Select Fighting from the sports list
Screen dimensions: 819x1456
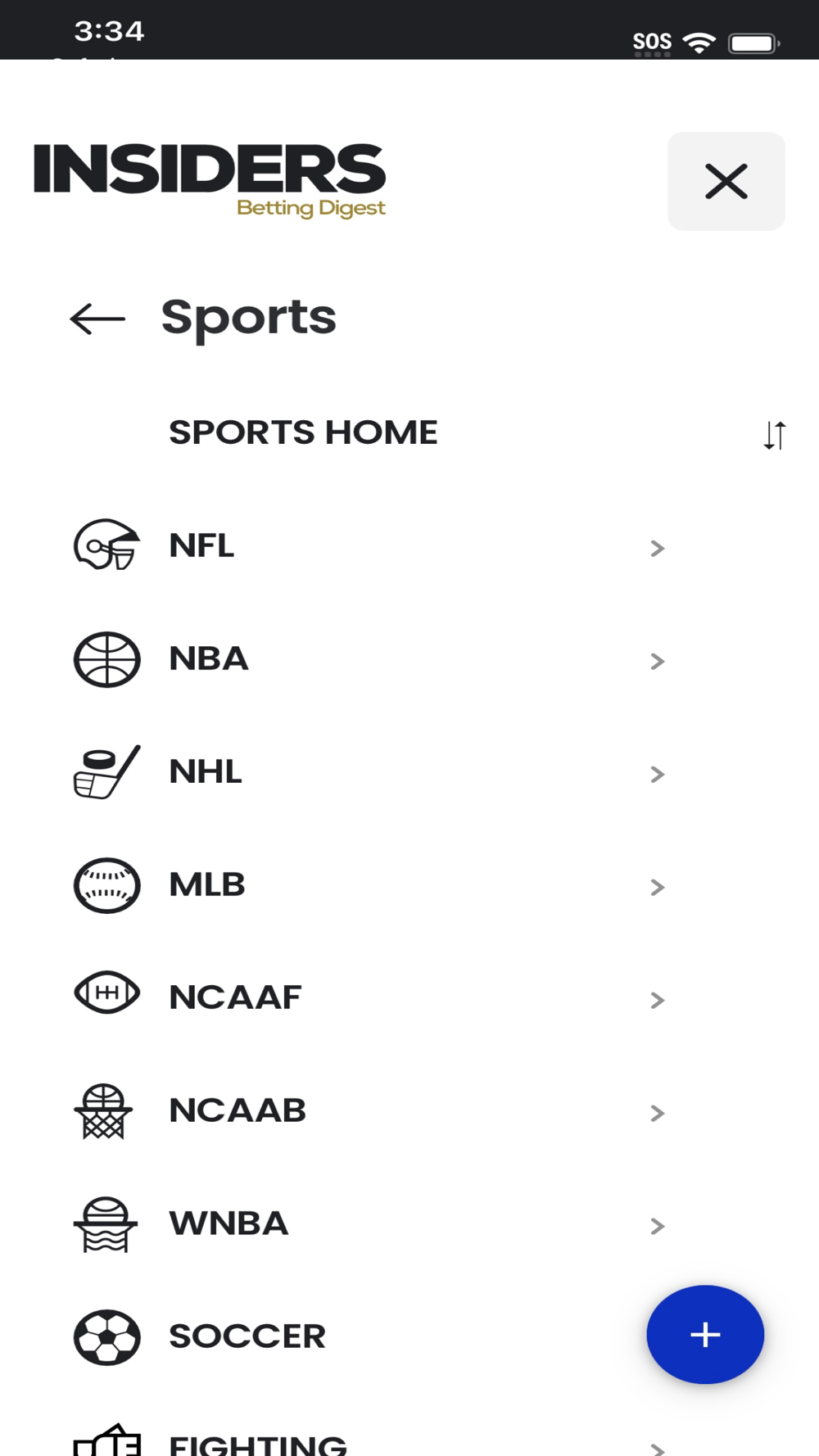point(258,1445)
